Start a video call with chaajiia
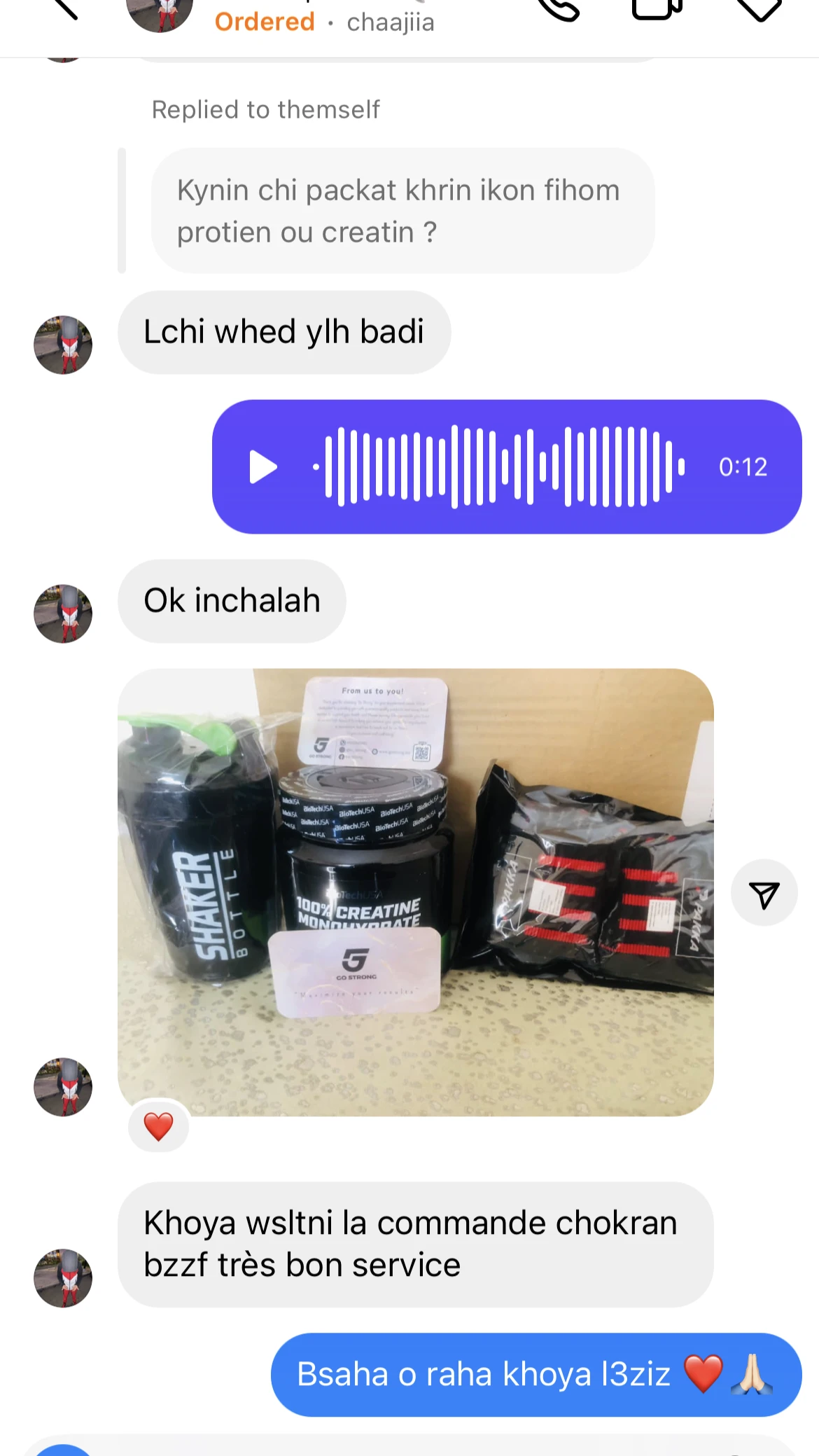819x1456 pixels. 656,8
